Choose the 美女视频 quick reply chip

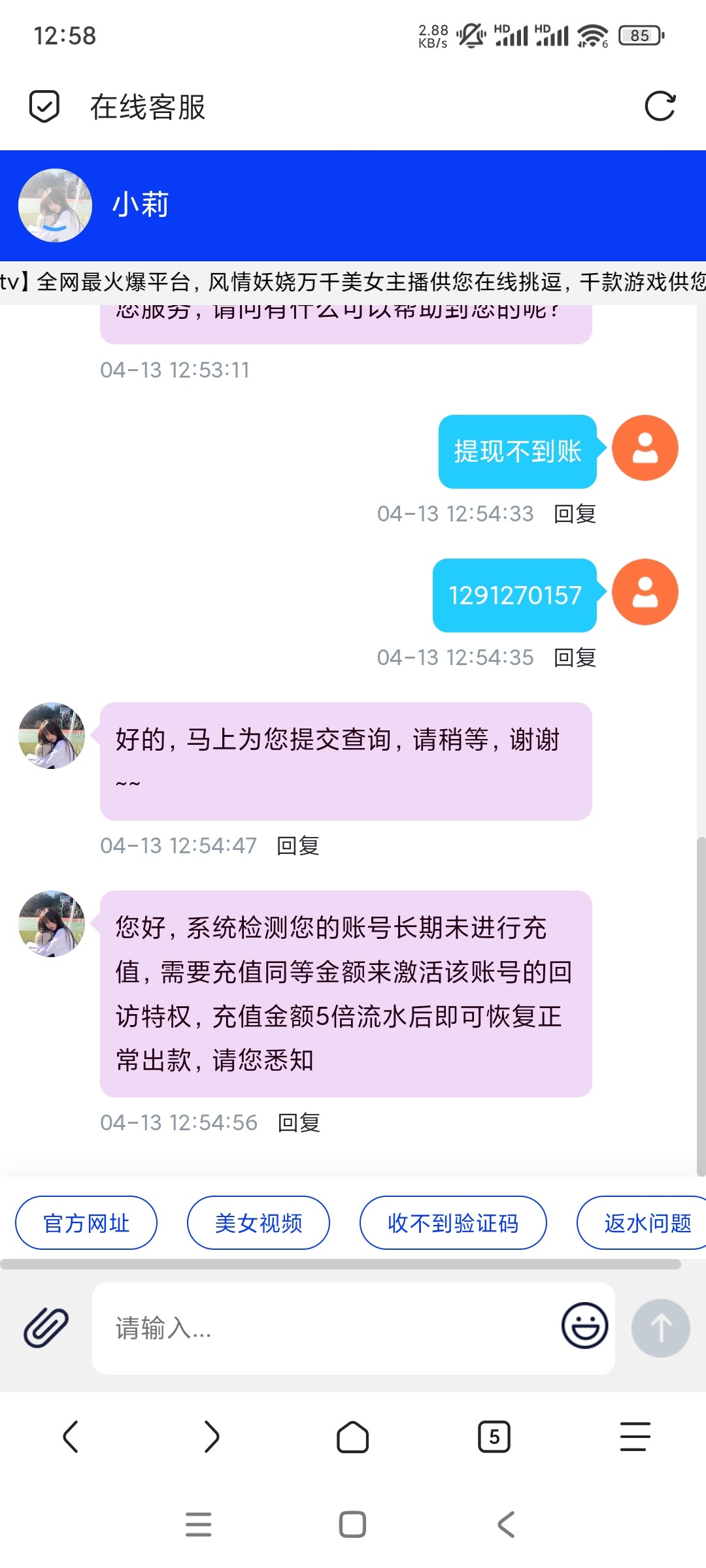(x=258, y=1223)
